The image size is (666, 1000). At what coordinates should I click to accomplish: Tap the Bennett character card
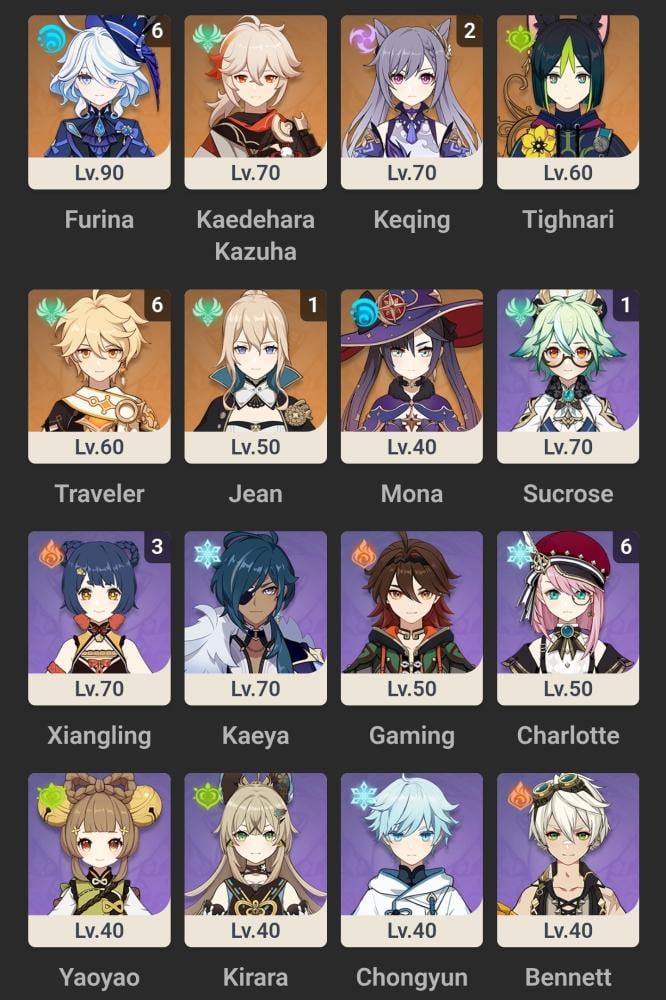[567, 858]
